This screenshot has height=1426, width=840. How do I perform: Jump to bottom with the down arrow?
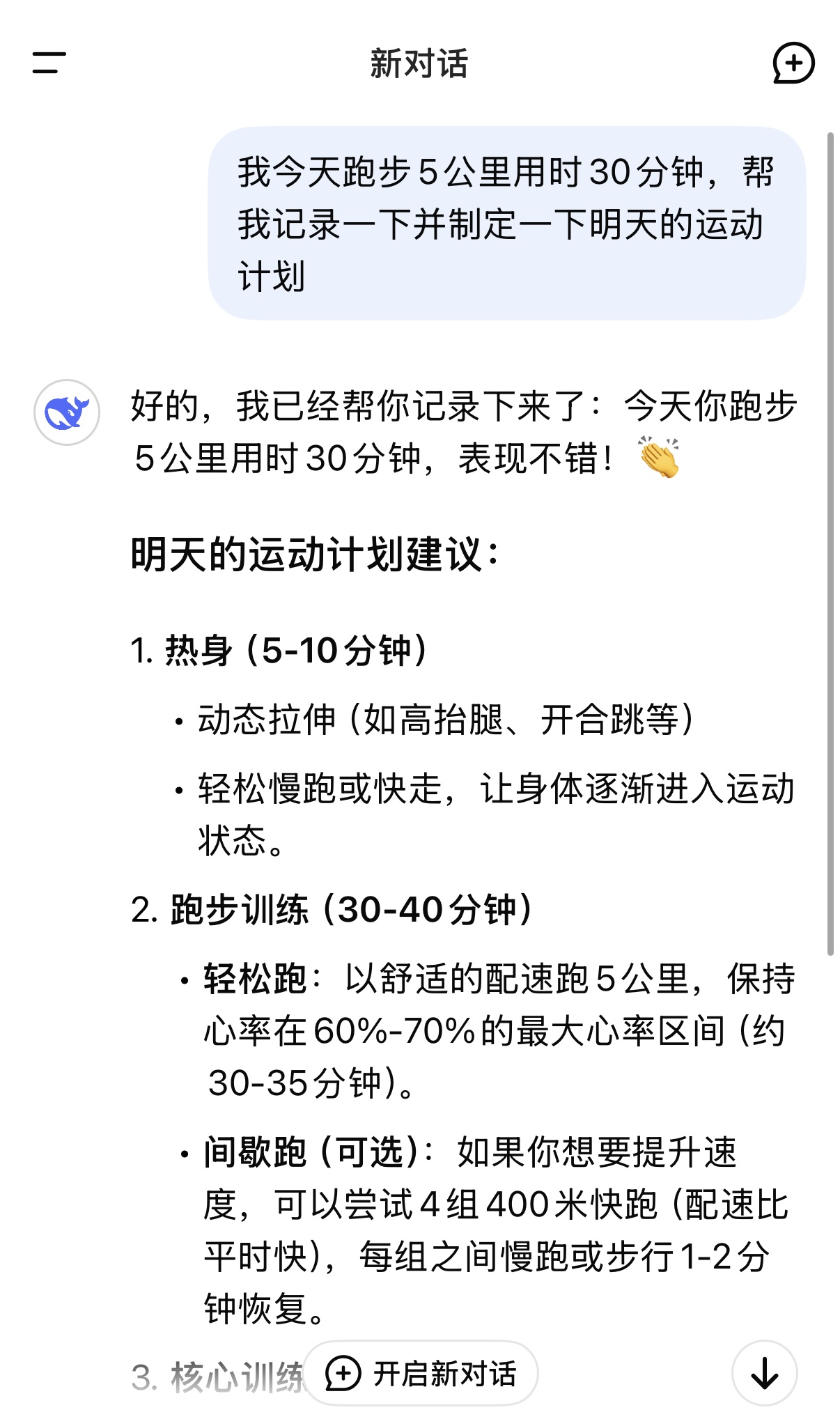click(x=764, y=1373)
